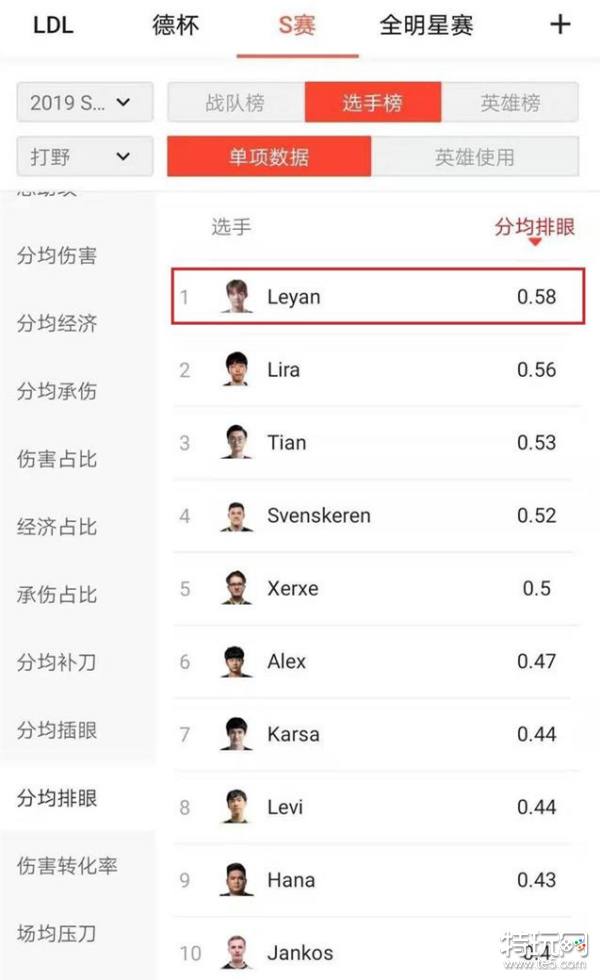Viewport: 600px width, 980px height.
Task: Switch to the LDL tab
Action: (53, 25)
